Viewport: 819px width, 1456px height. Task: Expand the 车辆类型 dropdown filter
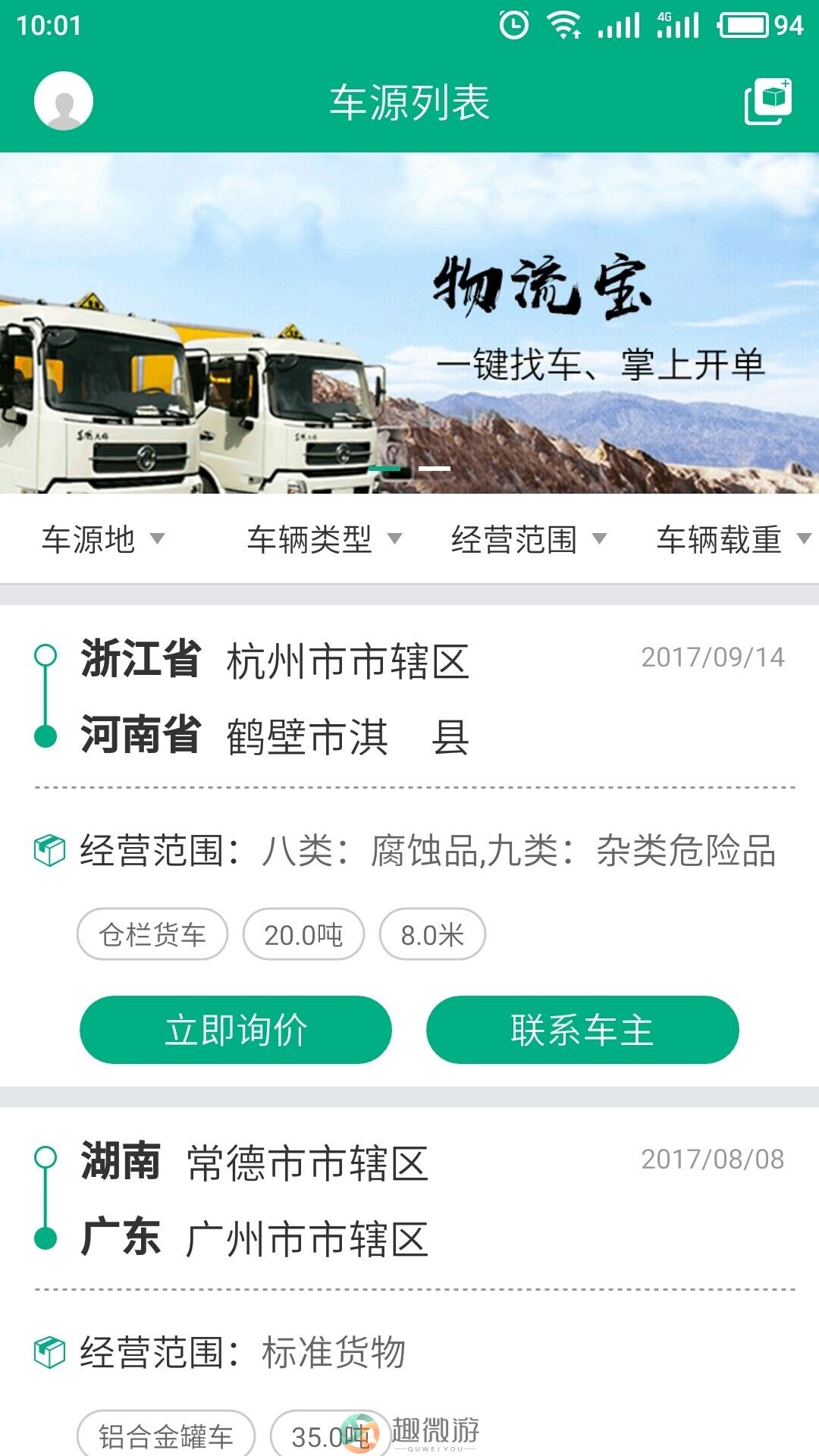[324, 539]
